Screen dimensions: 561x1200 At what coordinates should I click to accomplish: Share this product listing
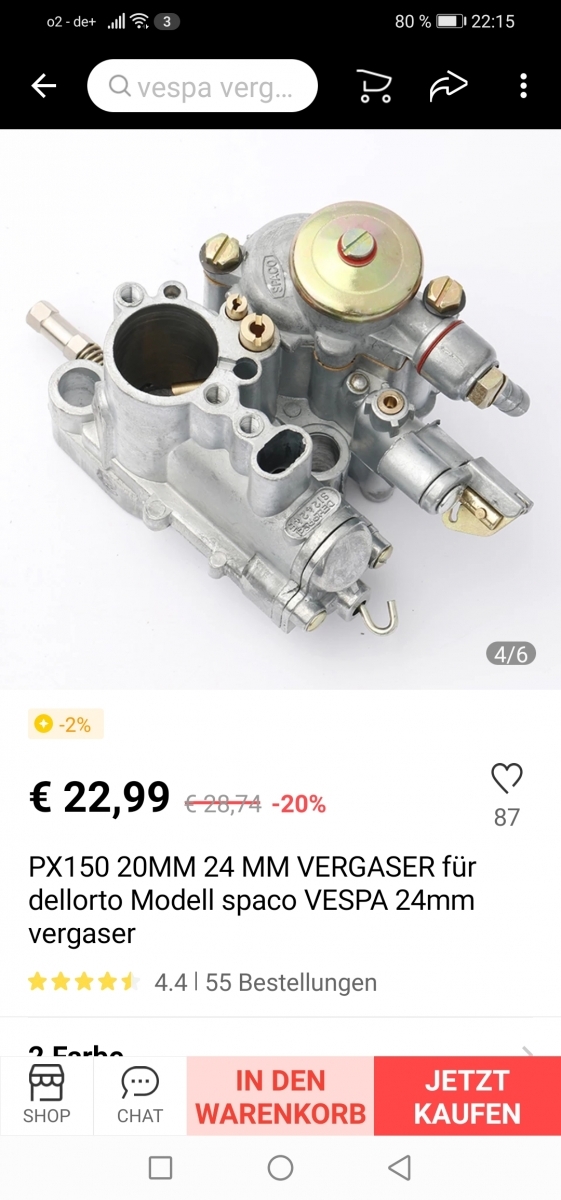449,87
